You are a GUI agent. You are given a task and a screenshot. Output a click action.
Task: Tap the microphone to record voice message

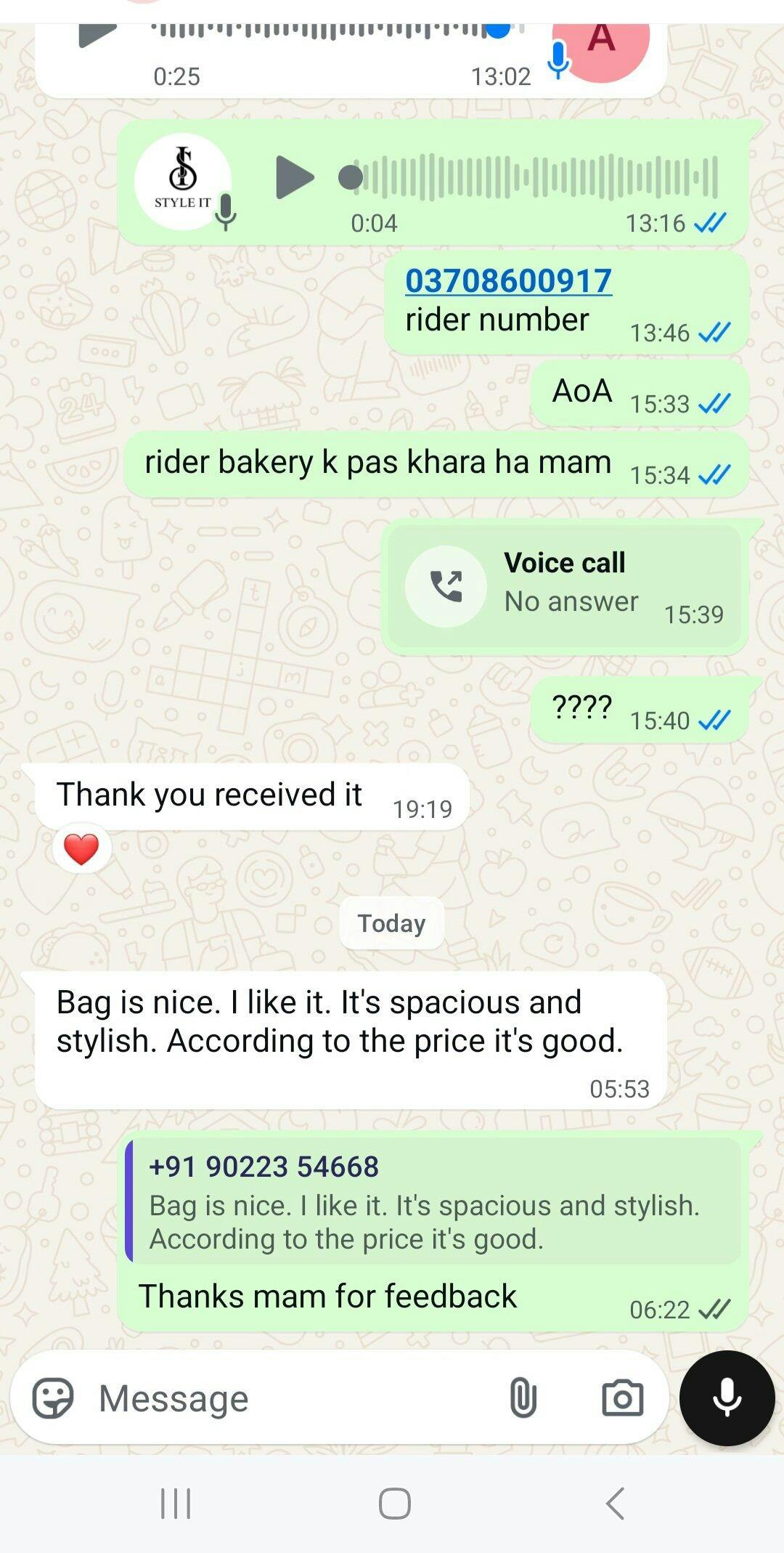727,1398
